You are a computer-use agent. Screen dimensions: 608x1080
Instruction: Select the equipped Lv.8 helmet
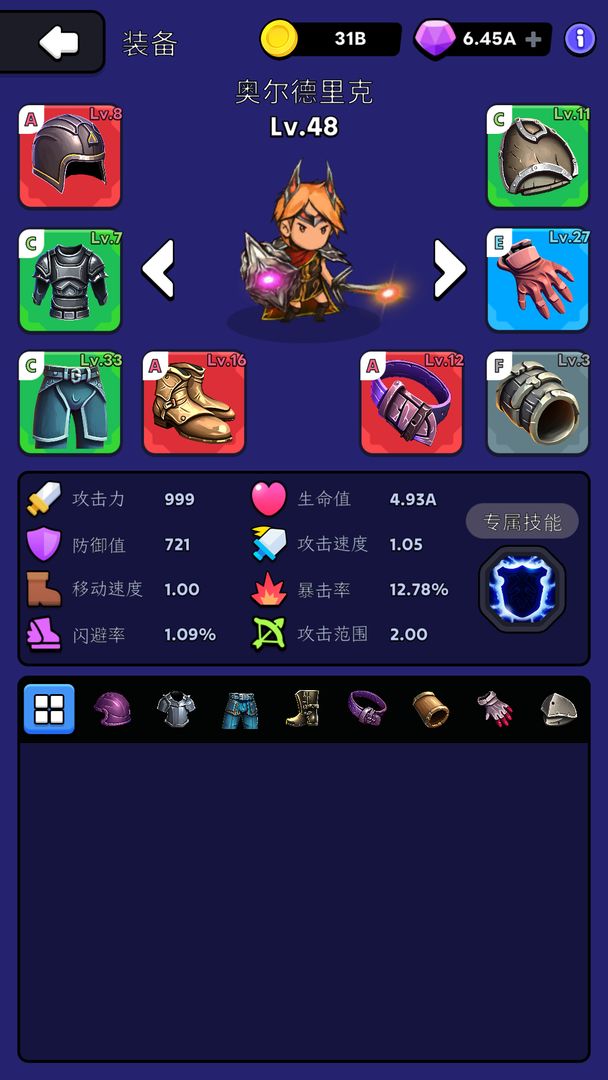click(x=70, y=156)
